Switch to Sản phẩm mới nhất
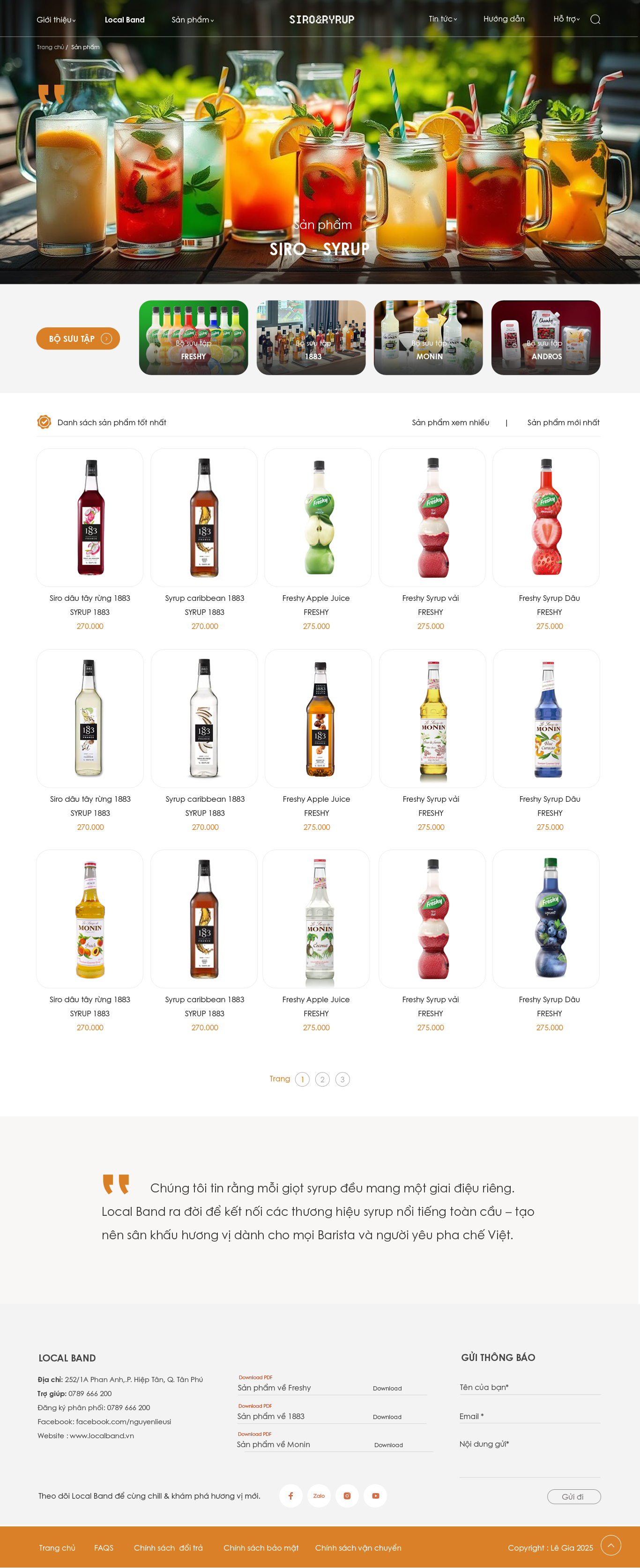The width and height of the screenshot is (640, 1568). (563, 422)
